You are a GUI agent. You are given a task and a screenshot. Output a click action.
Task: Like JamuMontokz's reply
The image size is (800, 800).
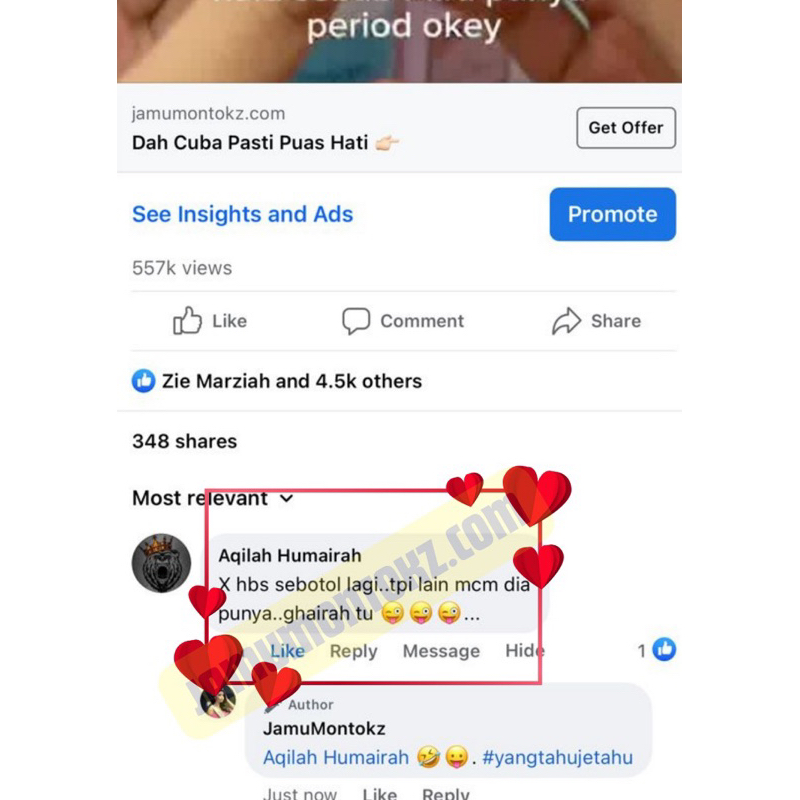click(380, 793)
